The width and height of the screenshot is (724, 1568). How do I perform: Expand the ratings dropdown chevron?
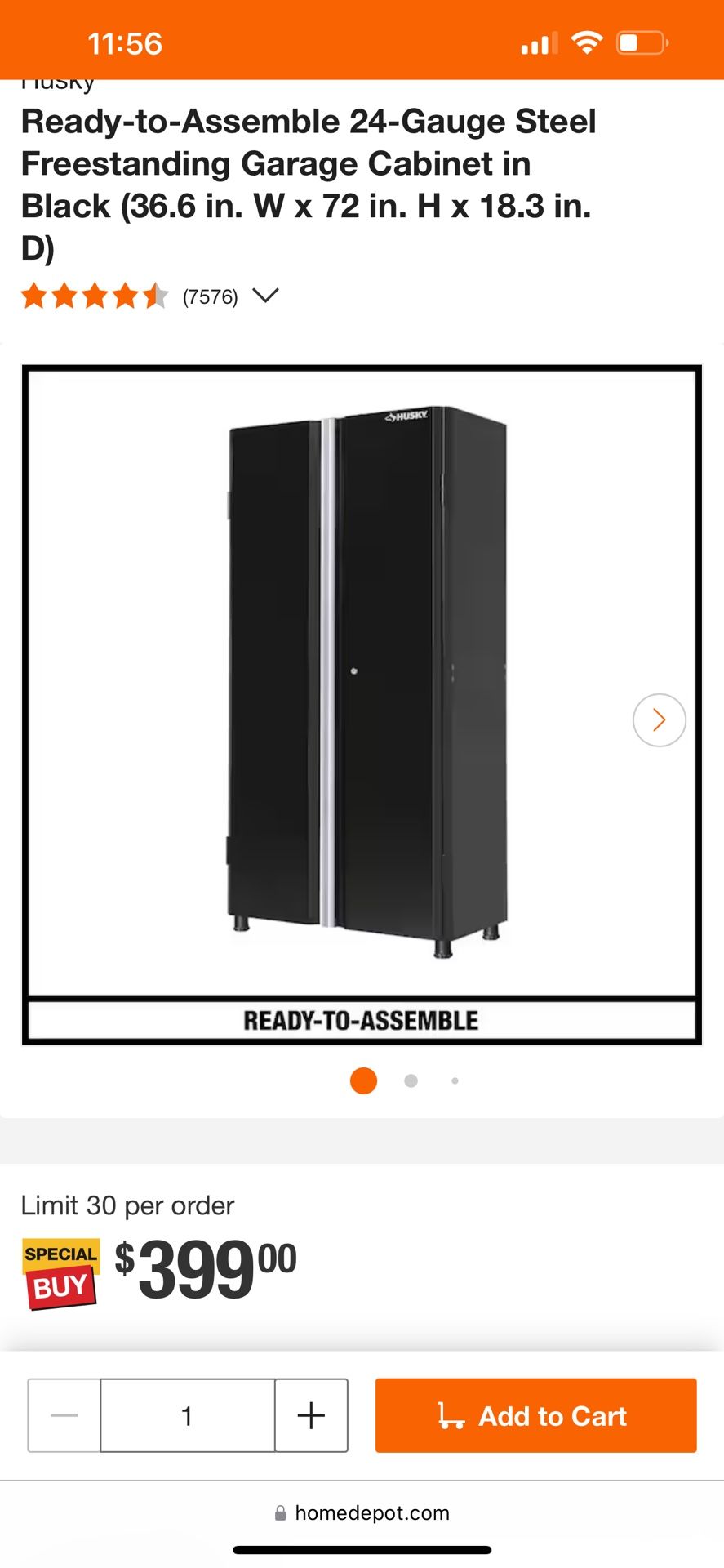tap(265, 296)
